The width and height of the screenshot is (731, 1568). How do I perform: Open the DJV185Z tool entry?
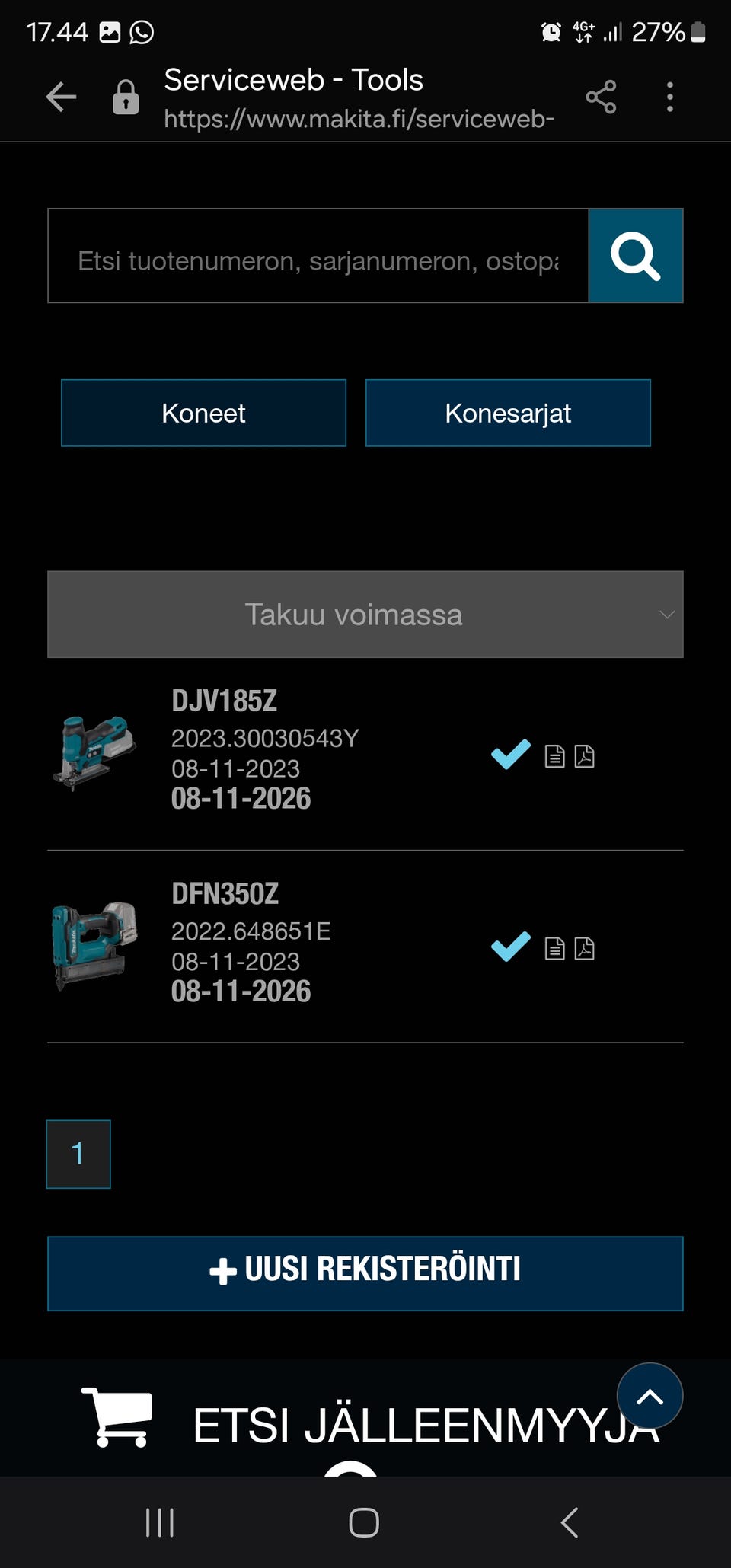click(225, 701)
